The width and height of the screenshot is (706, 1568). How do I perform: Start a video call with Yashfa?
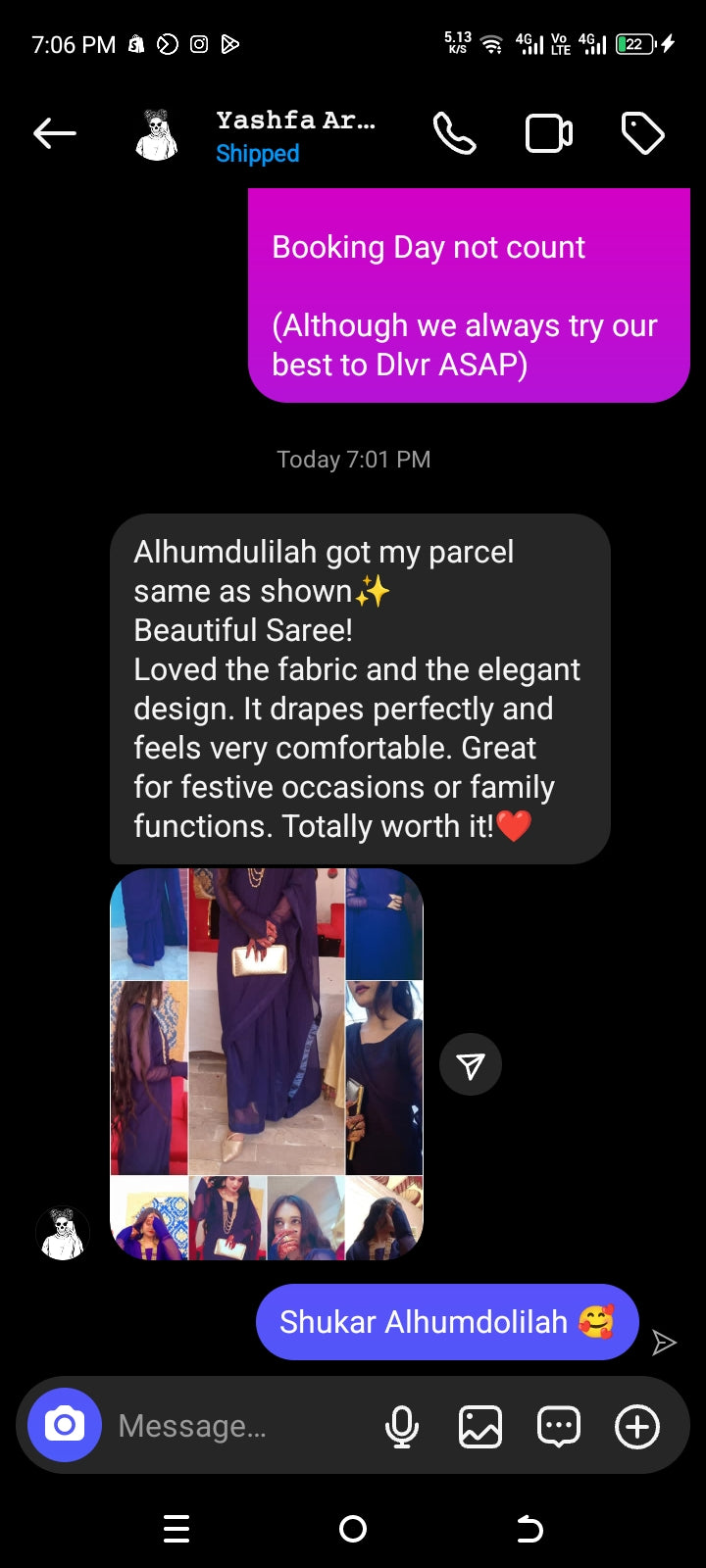pos(549,133)
